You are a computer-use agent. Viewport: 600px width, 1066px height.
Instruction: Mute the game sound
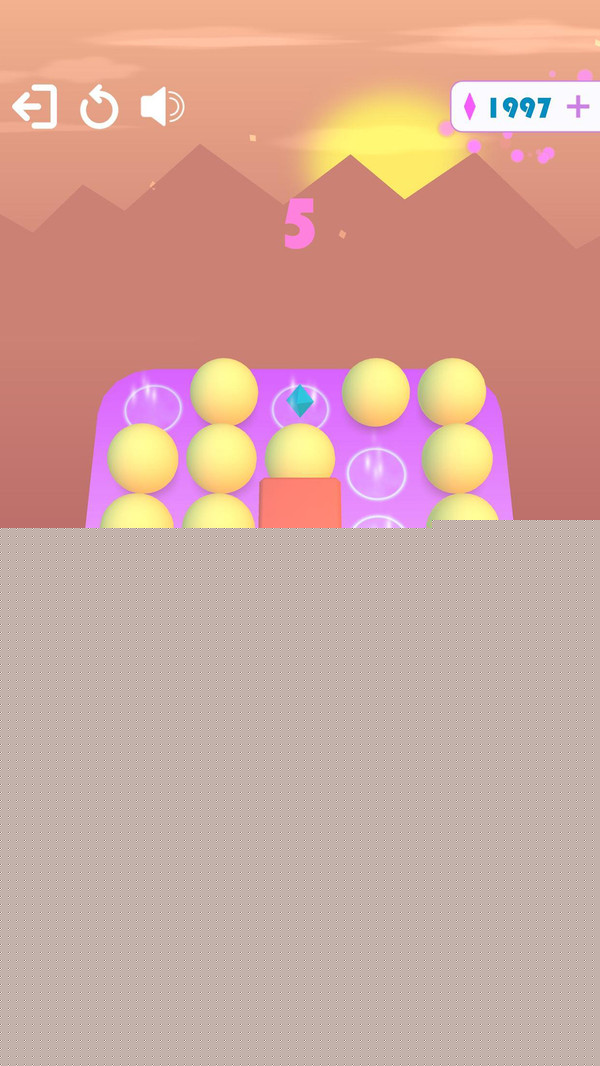coord(162,107)
